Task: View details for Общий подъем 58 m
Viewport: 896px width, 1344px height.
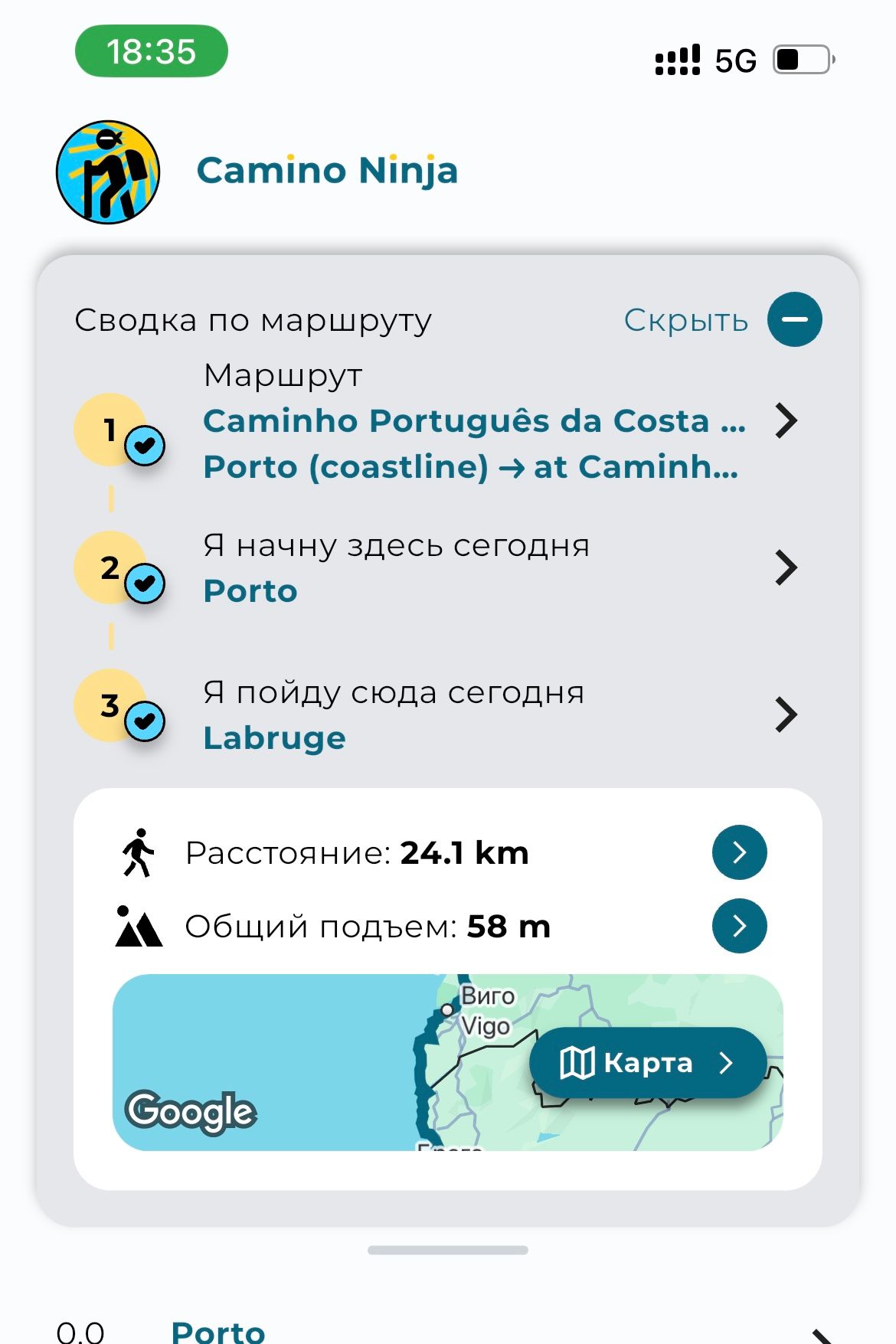Action: [739, 926]
